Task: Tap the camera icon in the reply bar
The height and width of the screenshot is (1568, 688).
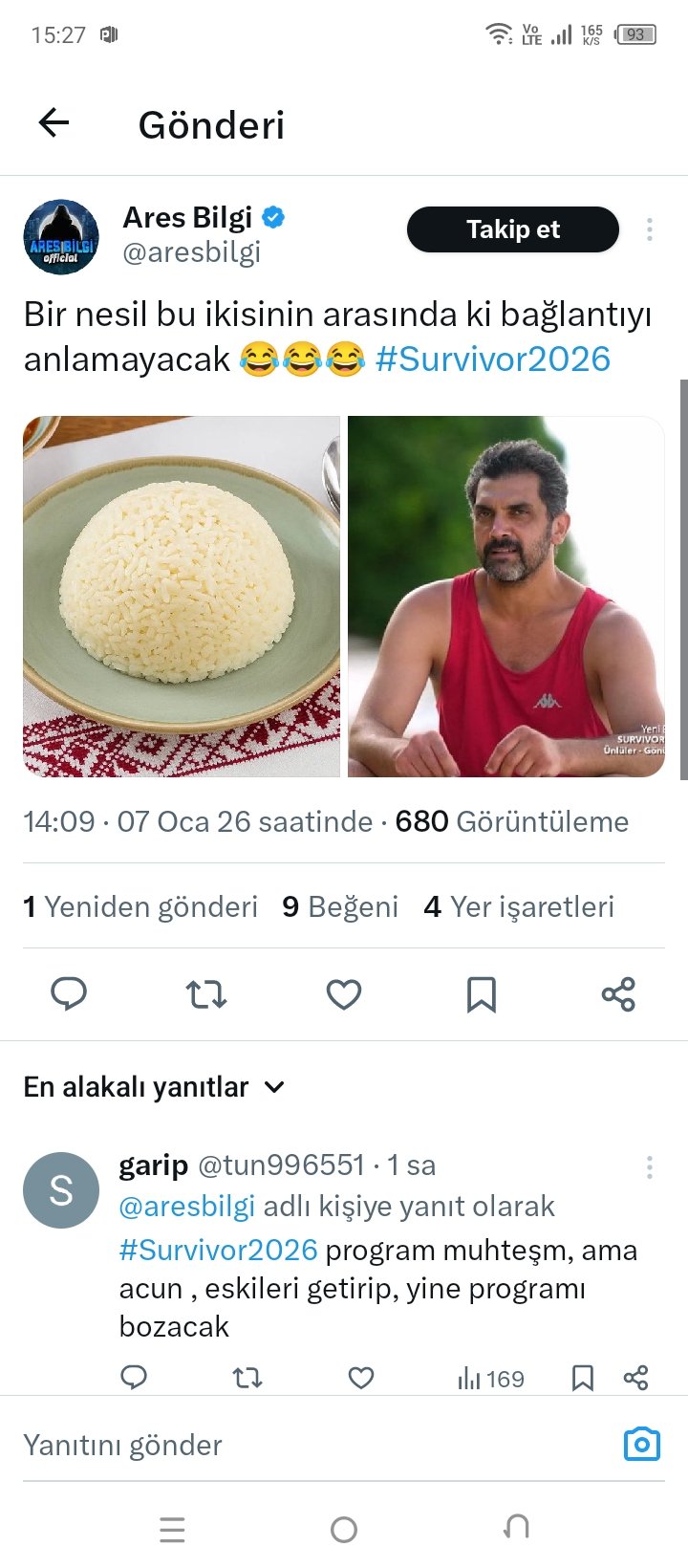Action: click(x=644, y=1444)
